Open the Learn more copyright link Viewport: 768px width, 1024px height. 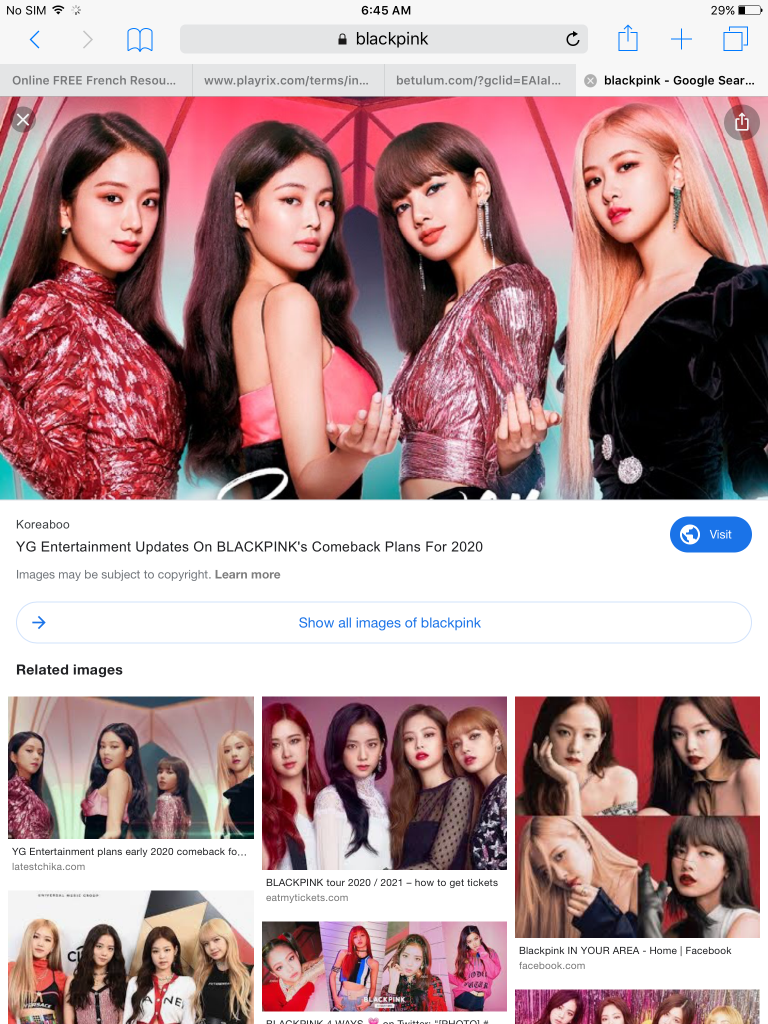point(247,575)
